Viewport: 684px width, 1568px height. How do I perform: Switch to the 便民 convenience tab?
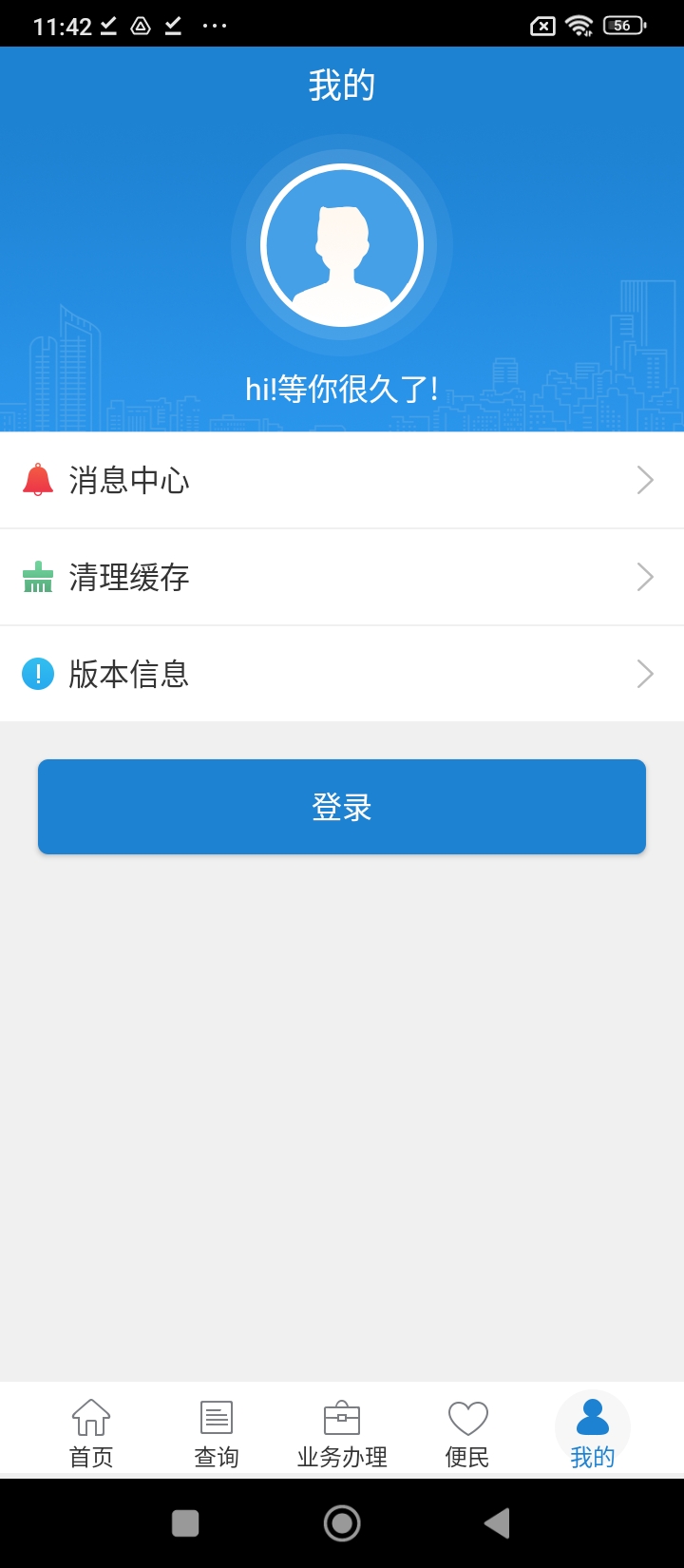(467, 1433)
